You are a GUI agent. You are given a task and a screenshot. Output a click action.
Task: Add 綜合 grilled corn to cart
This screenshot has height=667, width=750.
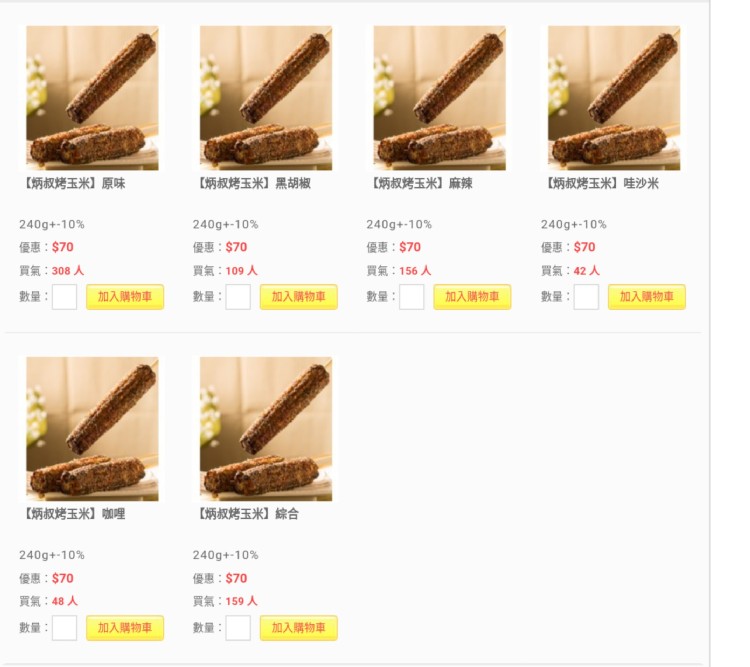click(299, 628)
